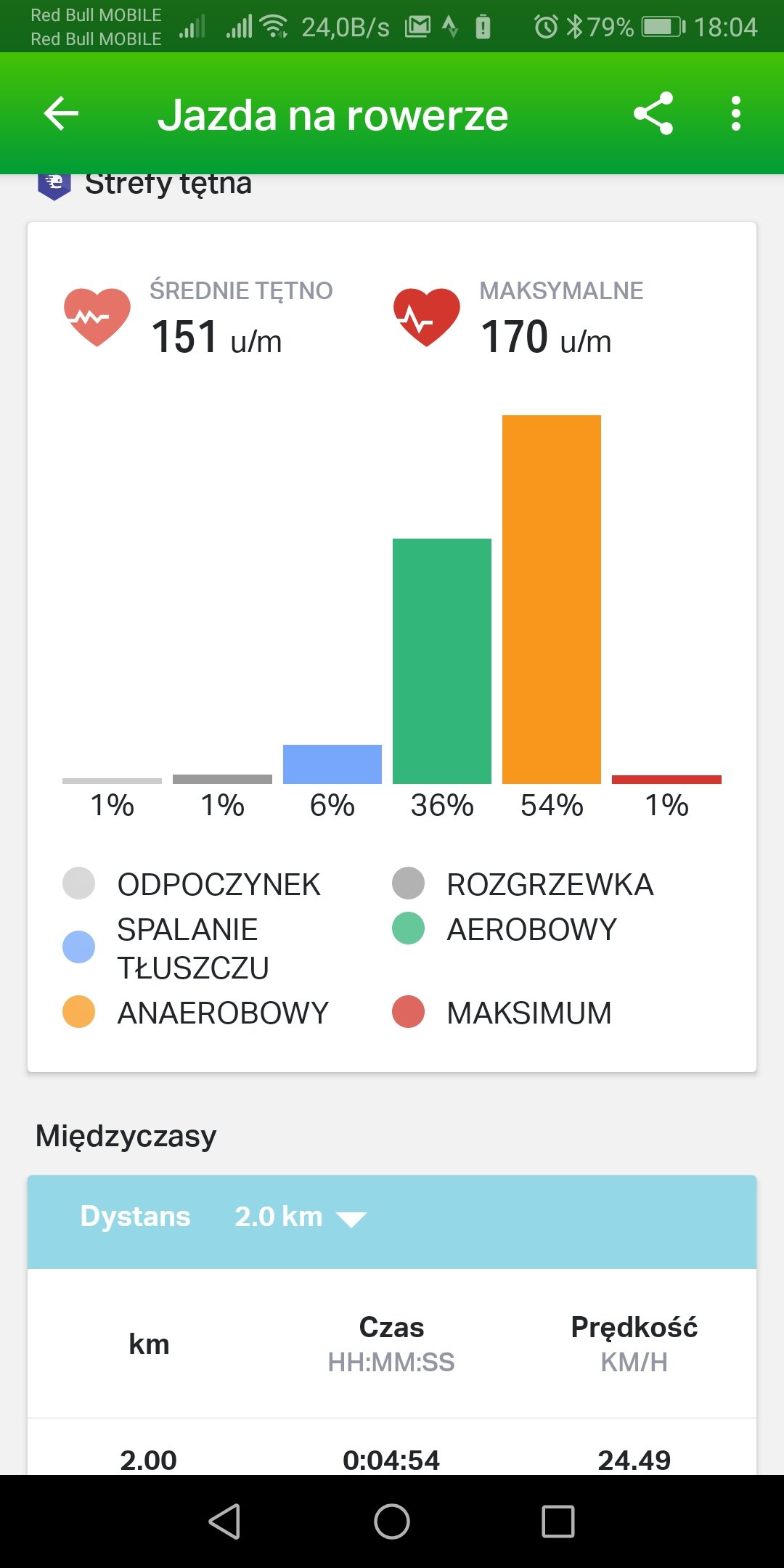Go back using the app bar arrow

click(61, 114)
